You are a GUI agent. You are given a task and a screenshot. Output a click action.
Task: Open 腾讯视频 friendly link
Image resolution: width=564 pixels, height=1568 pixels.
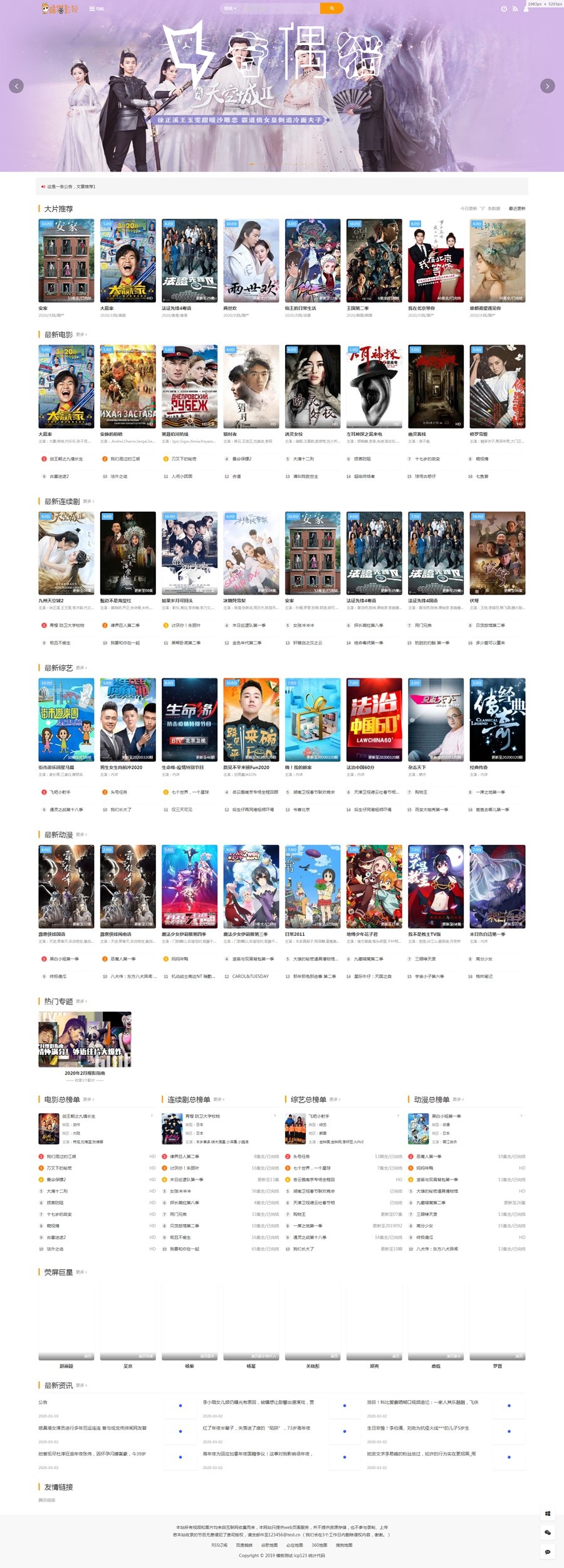point(46,1500)
